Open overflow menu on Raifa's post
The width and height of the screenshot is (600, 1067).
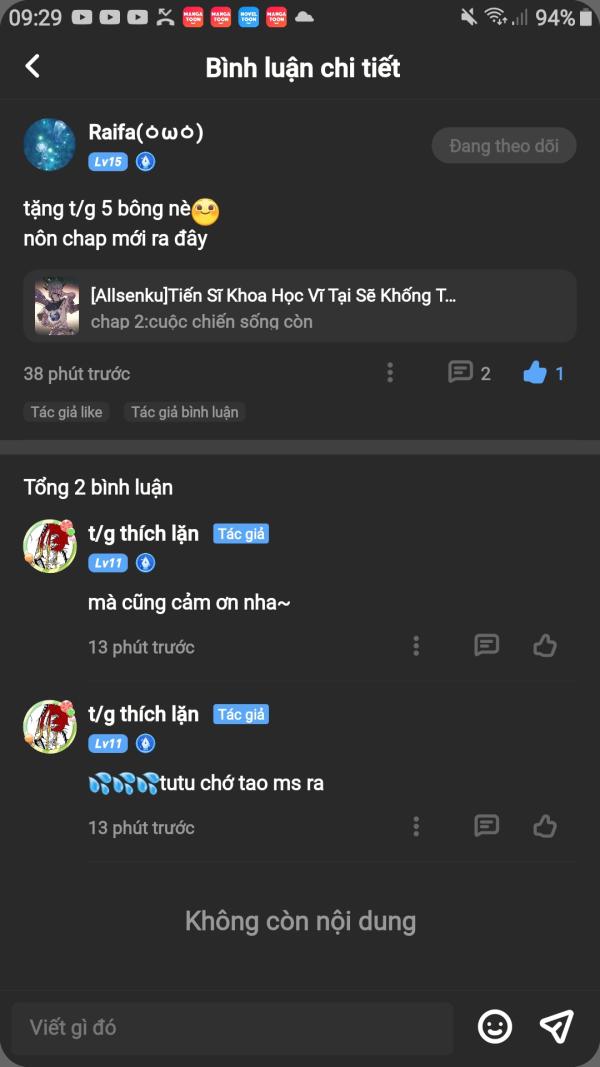tap(390, 373)
